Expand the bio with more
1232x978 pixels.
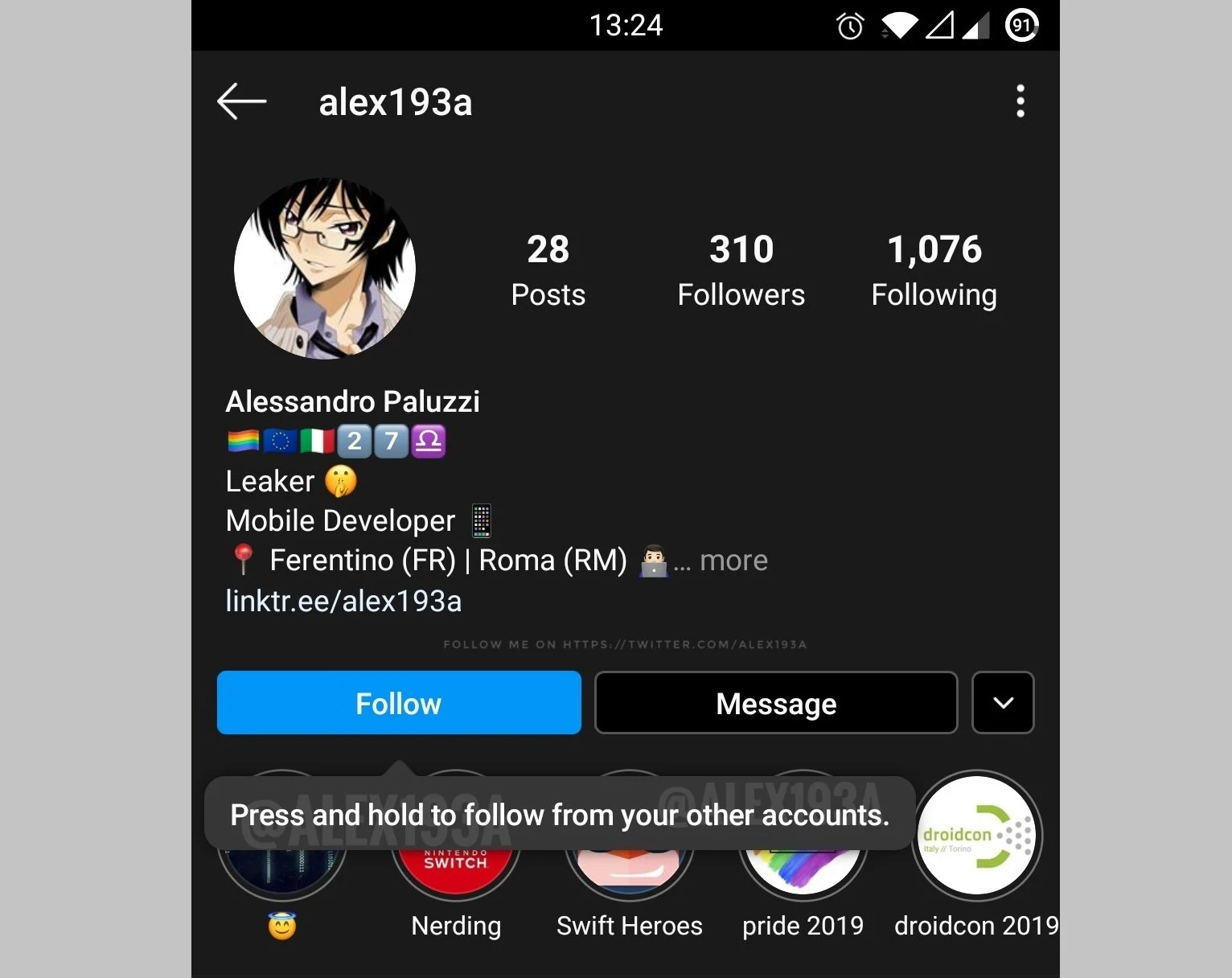[733, 561]
